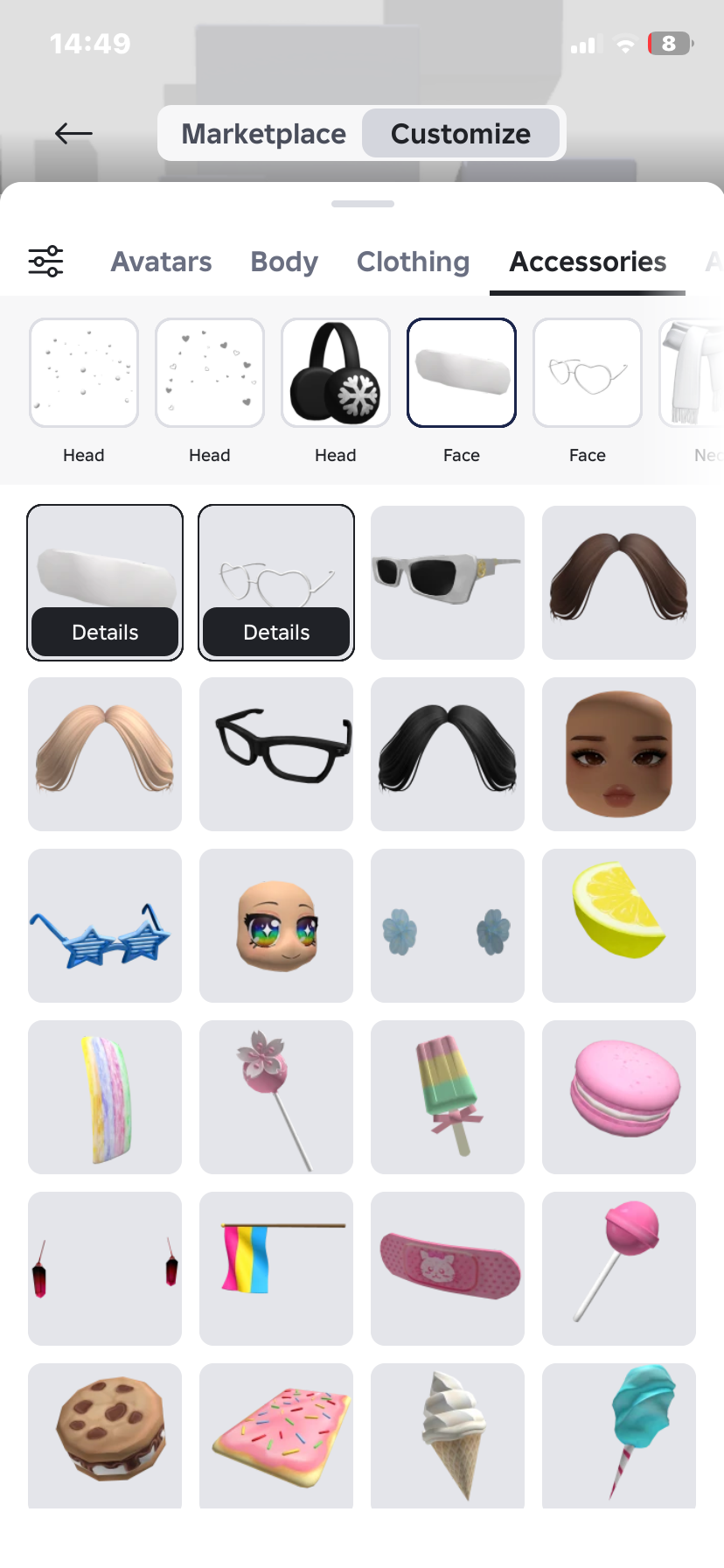Select the pink bunny bandage
724x1568 pixels.
pyautogui.click(x=448, y=1268)
